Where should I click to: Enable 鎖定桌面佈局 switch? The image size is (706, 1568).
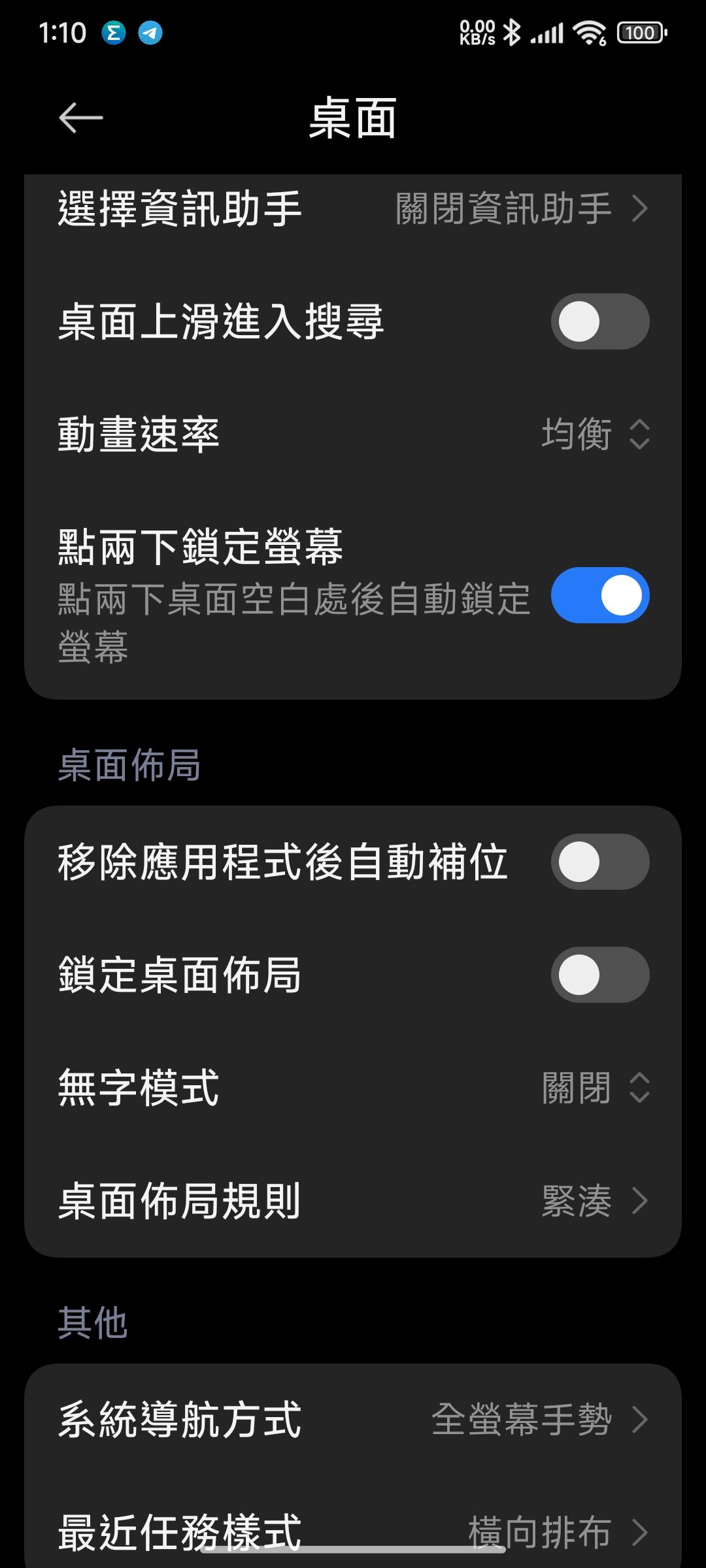point(599,975)
